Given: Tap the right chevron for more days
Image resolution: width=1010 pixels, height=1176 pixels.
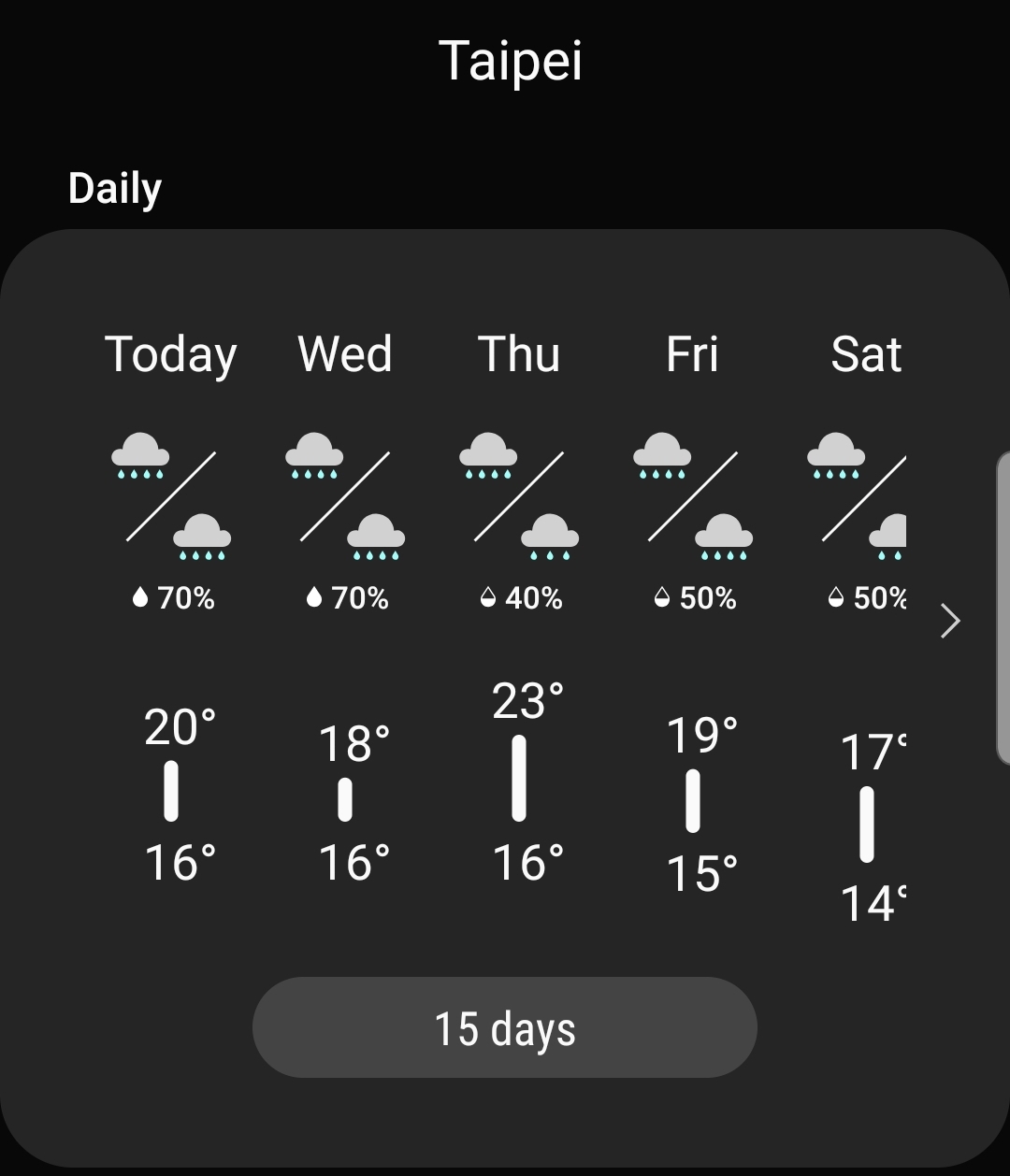Looking at the screenshot, I should point(950,621).
